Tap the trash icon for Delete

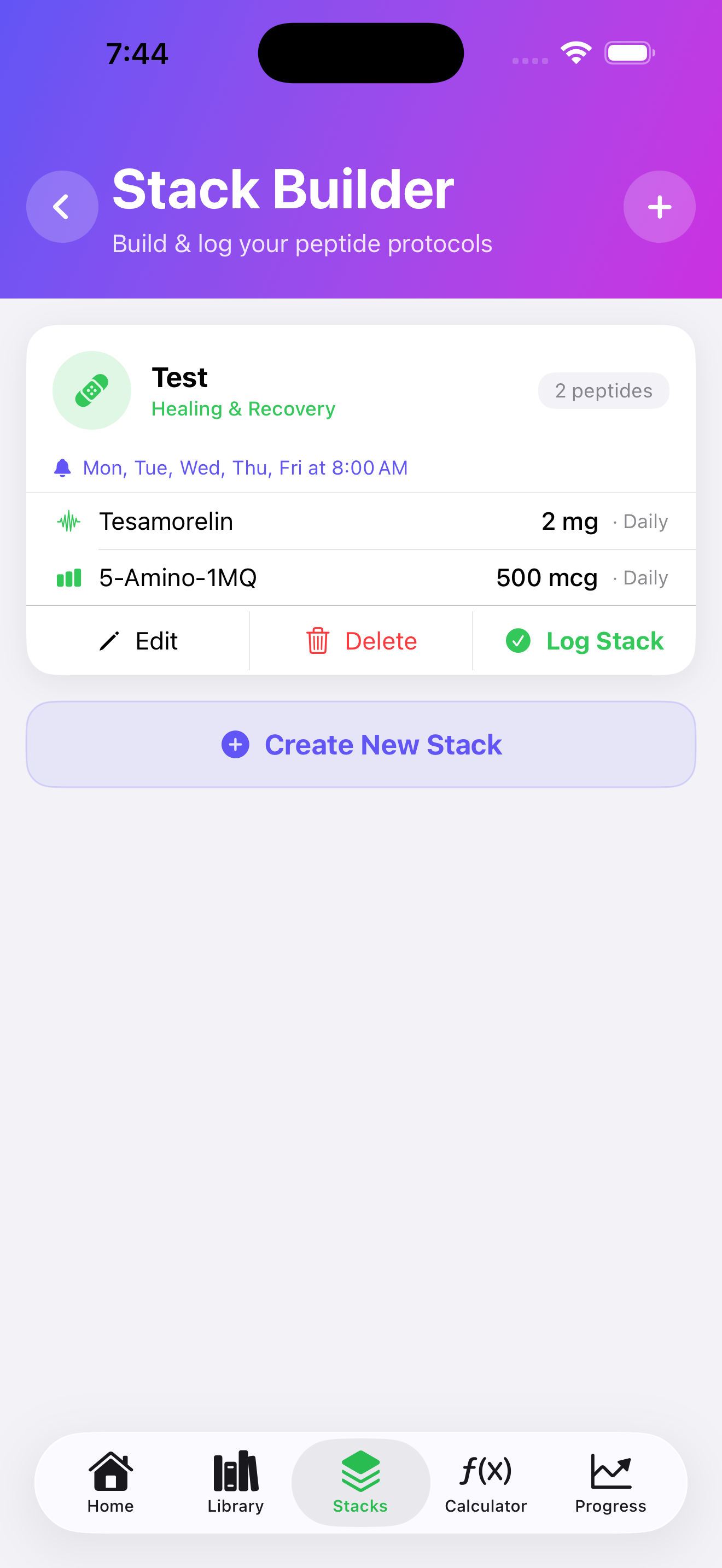click(317, 640)
